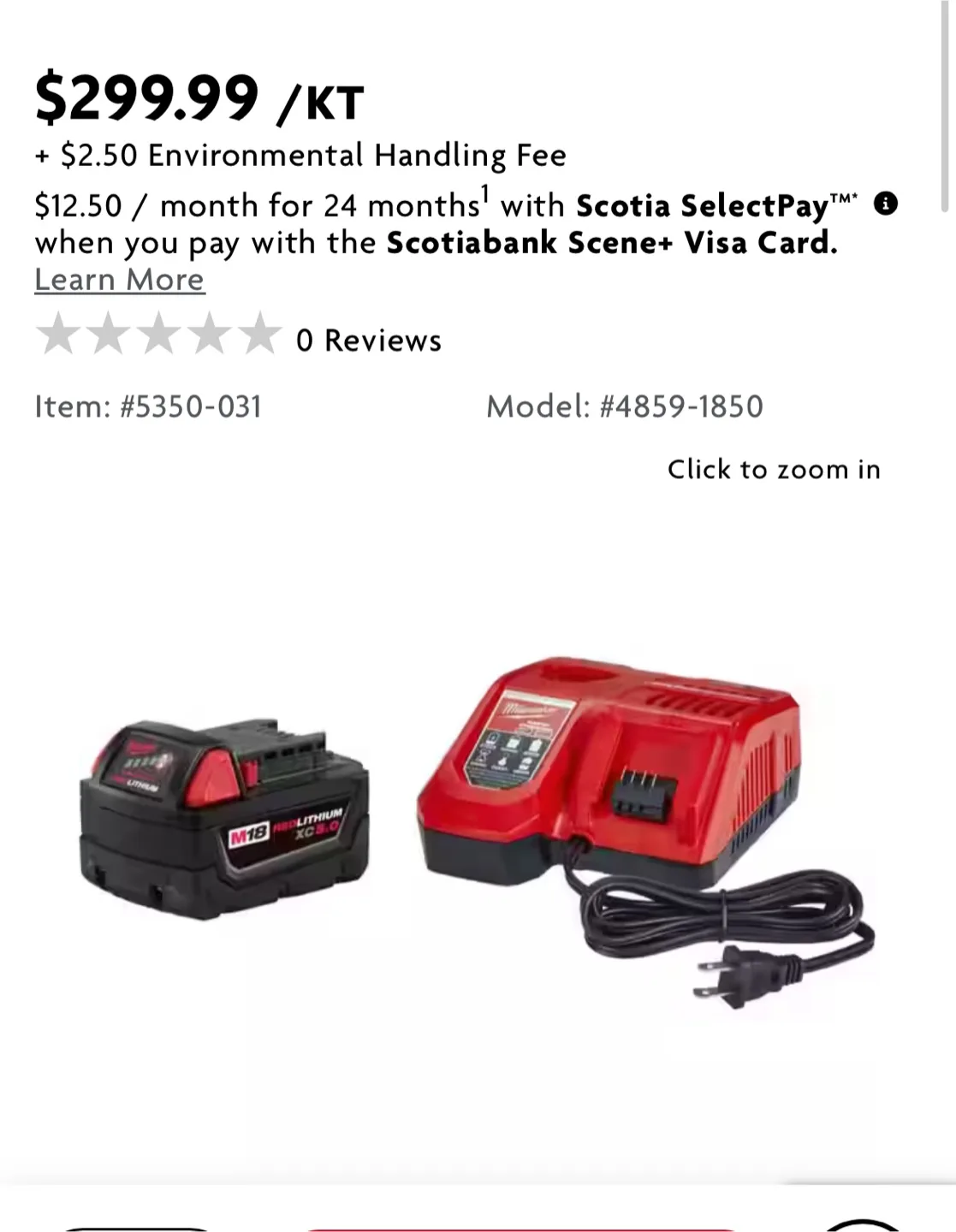
Task: Select the Click to zoom in text
Action: pyautogui.click(x=774, y=469)
